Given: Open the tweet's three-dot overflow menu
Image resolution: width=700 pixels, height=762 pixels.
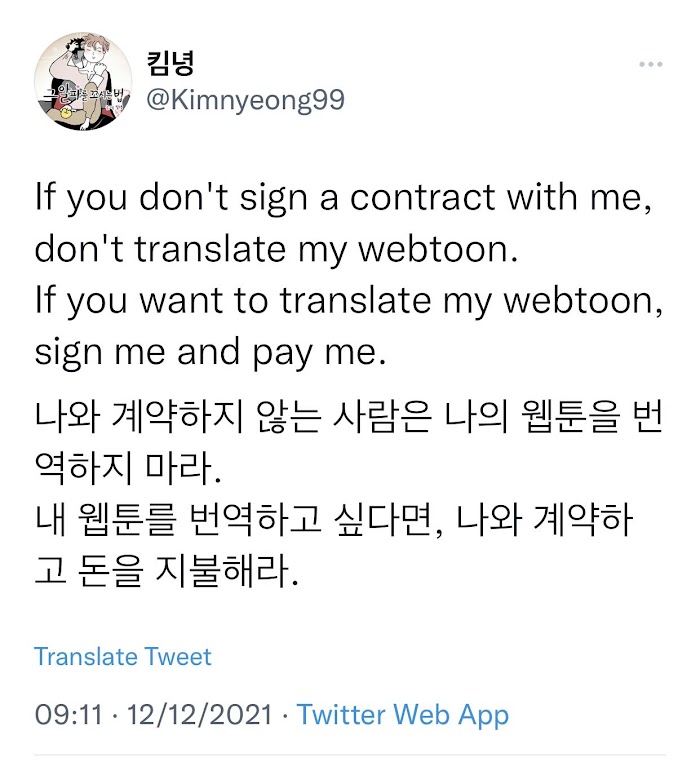Looking at the screenshot, I should pos(650,64).
